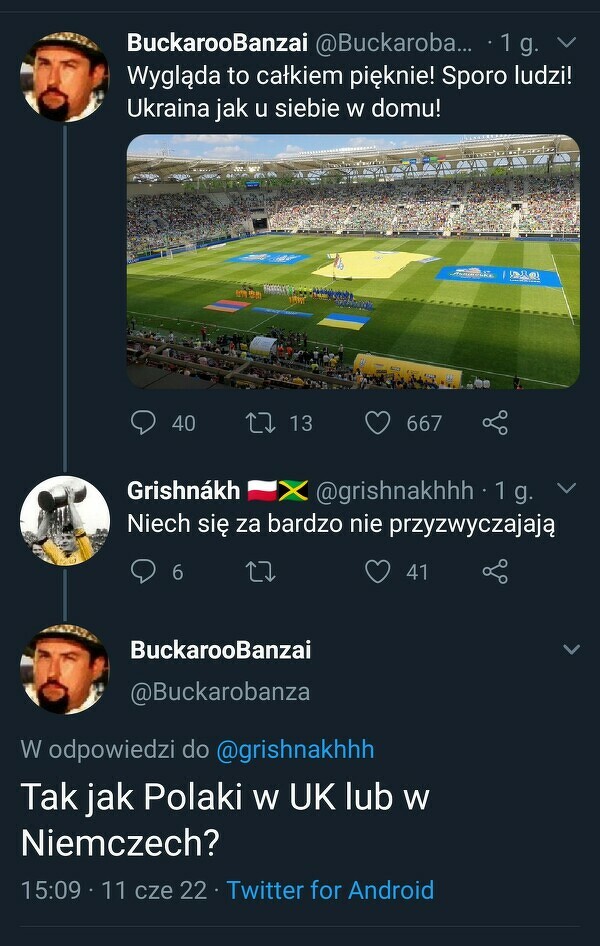The height and width of the screenshot is (946, 600).
Task: Reply to BuckarooBanzai's stadium tweet
Action: tap(144, 423)
